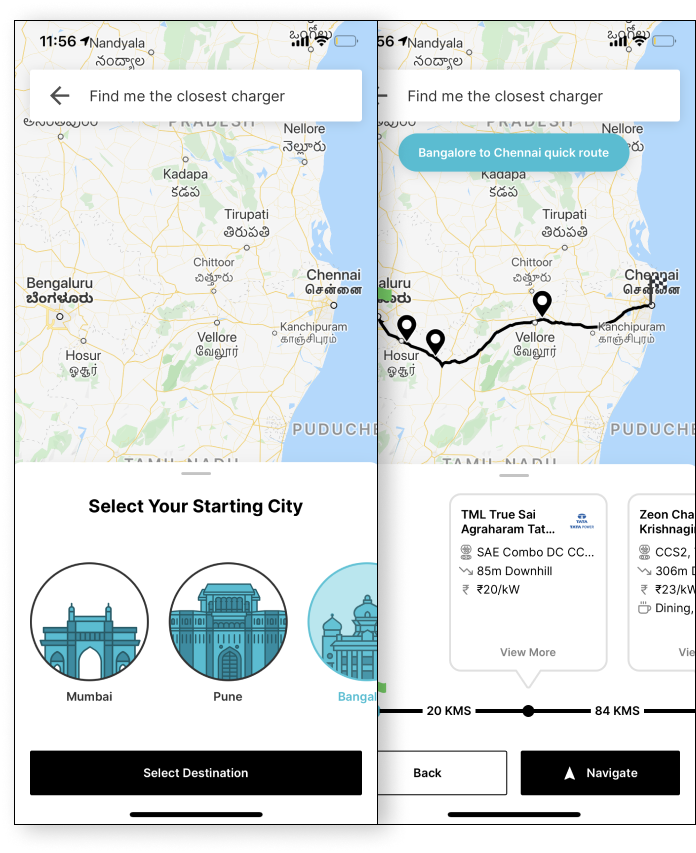The image size is (696, 853).
Task: Tap the map pin near Vellore
Action: point(542,303)
